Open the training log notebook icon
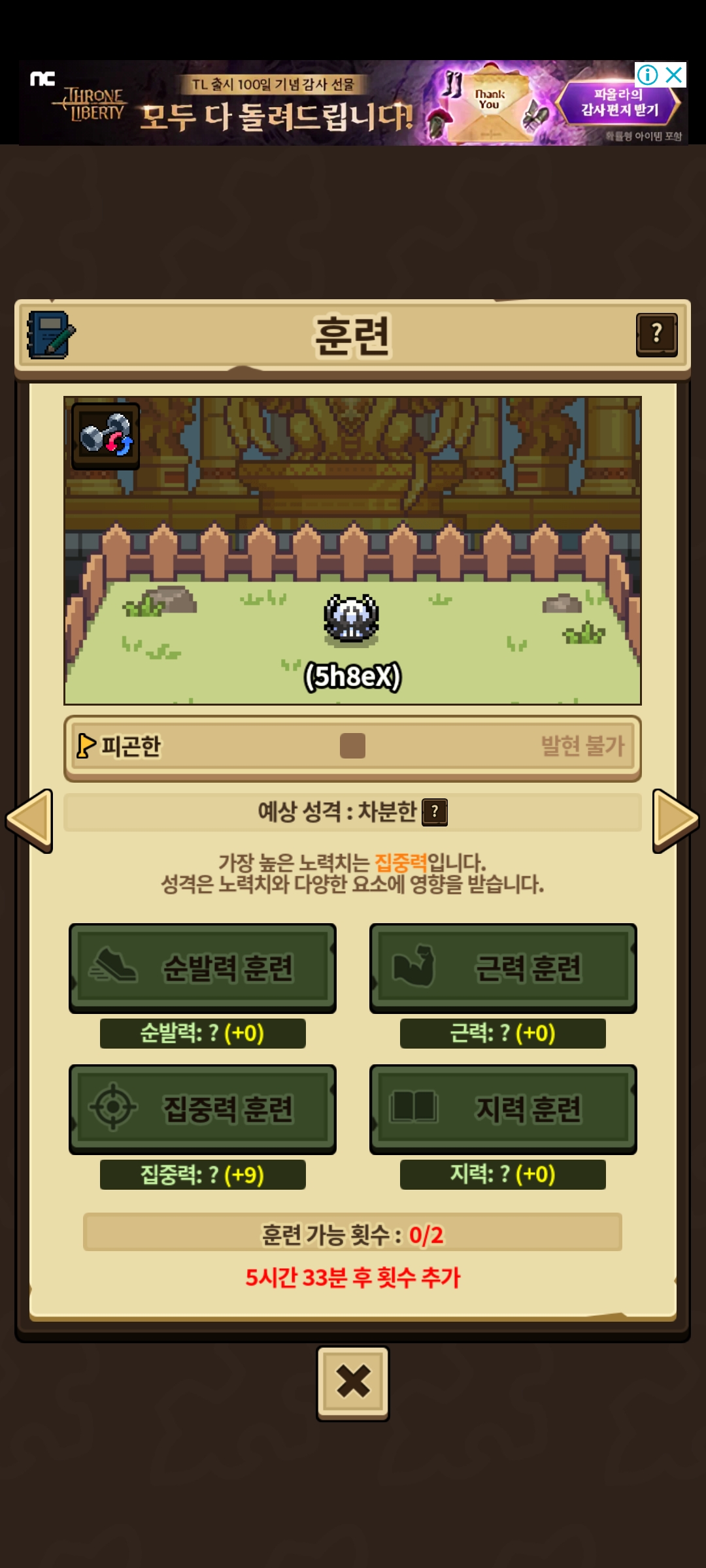 (x=51, y=335)
